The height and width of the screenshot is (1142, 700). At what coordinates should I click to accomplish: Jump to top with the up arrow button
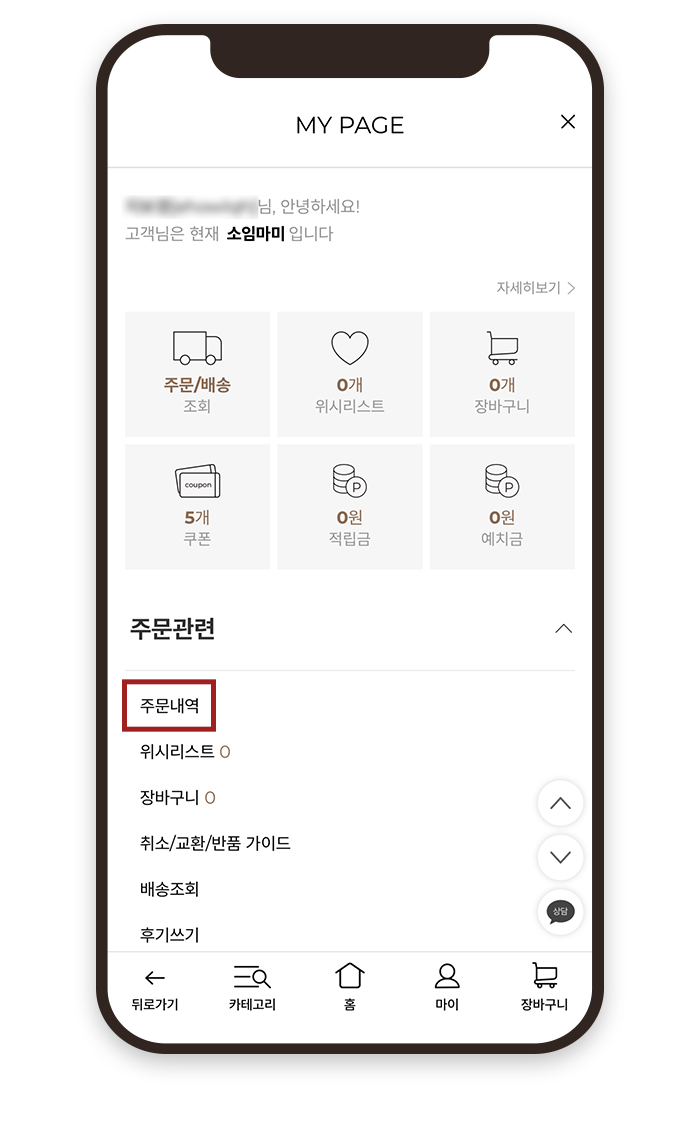point(560,803)
